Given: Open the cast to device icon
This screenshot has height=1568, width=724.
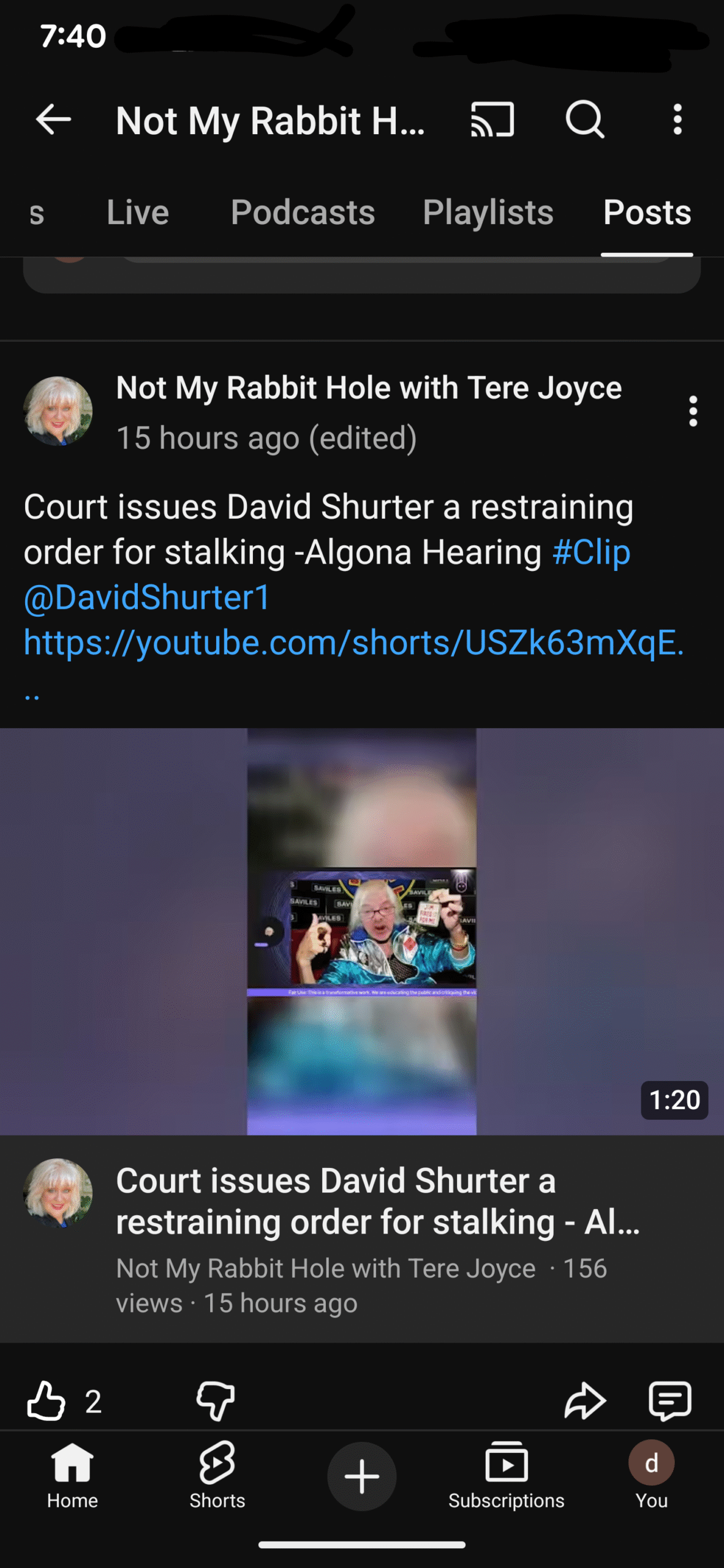Looking at the screenshot, I should (x=492, y=119).
